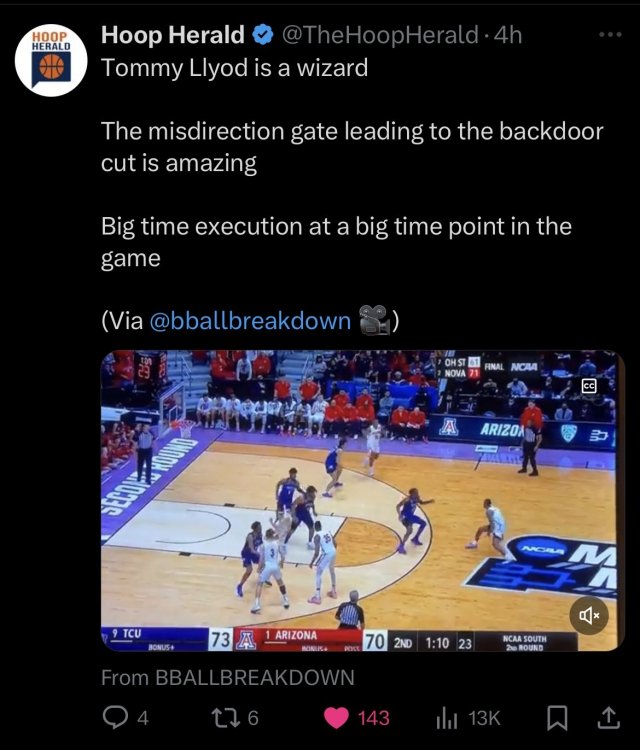Viewport: 640px width, 750px height.
Task: Unlike the Hoop Herald post
Action: (338, 717)
